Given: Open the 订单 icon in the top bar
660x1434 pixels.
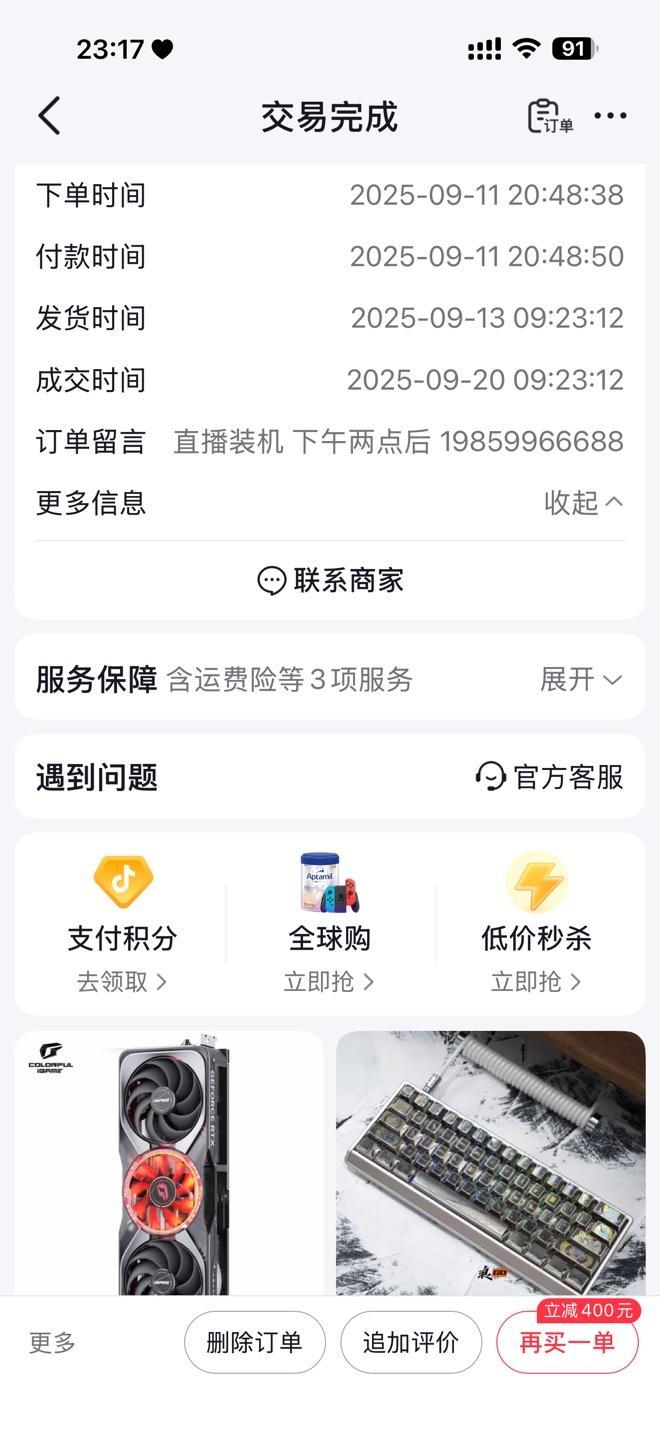Looking at the screenshot, I should coord(549,116).
